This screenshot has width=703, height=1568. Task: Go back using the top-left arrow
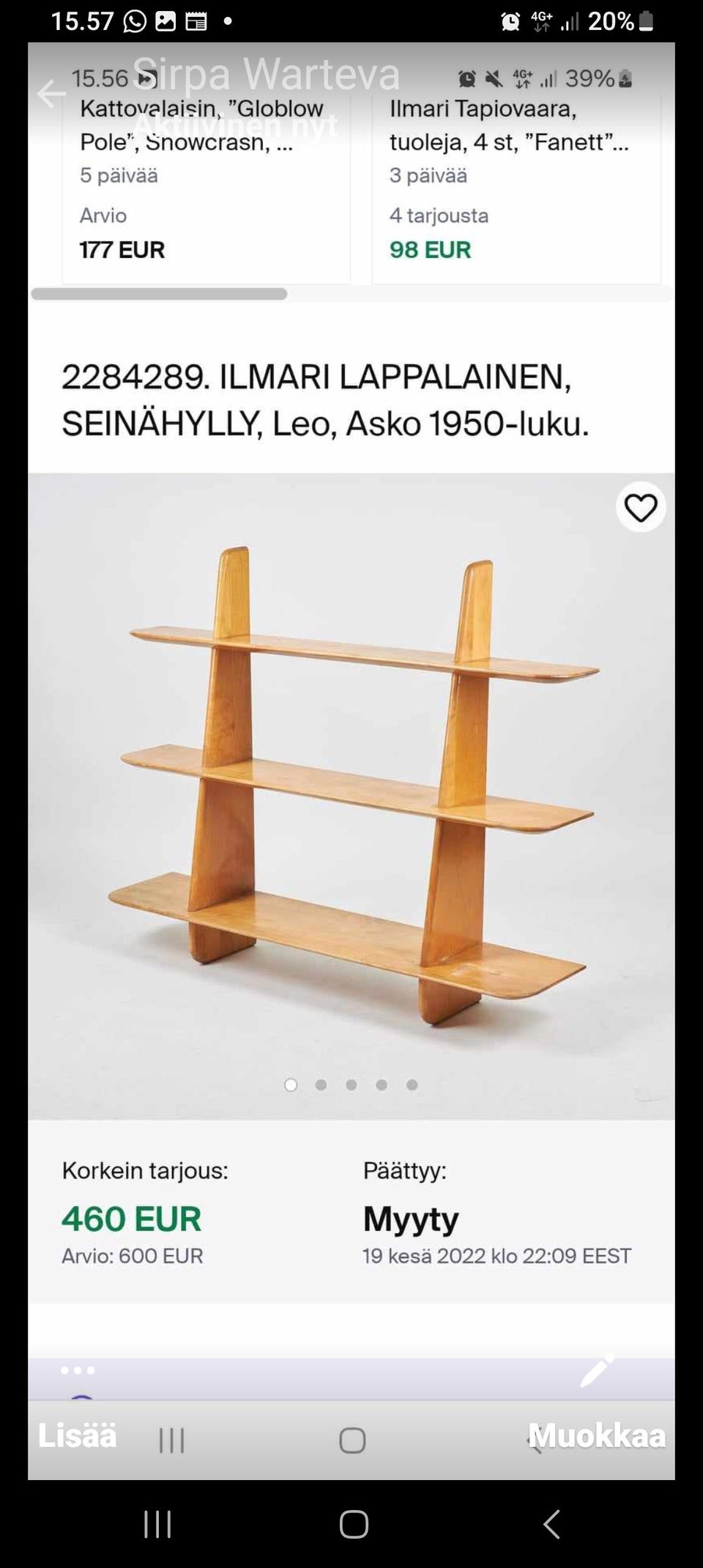[x=51, y=94]
